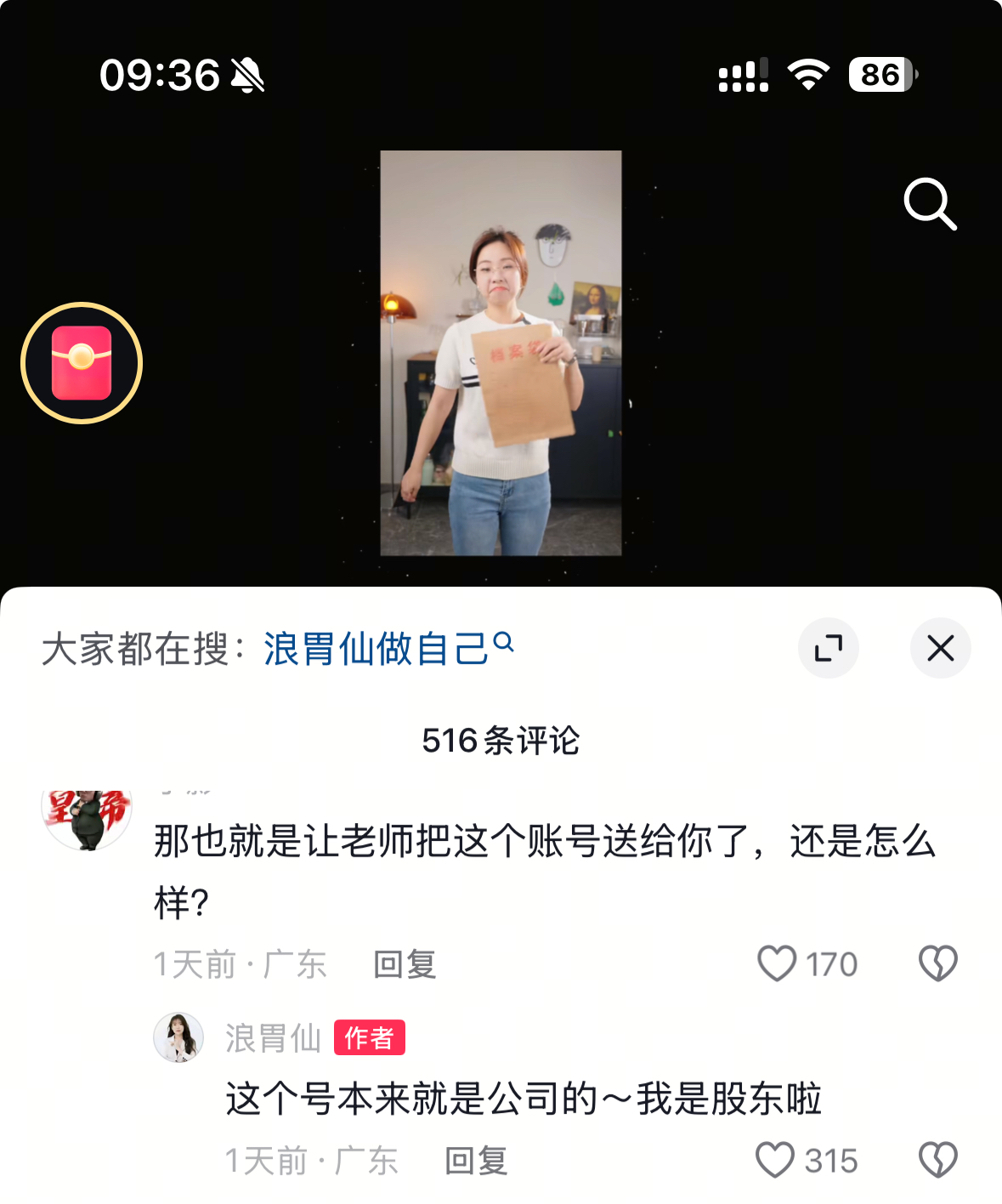
Task: Open the red envelope reward icon
Action: [x=82, y=363]
